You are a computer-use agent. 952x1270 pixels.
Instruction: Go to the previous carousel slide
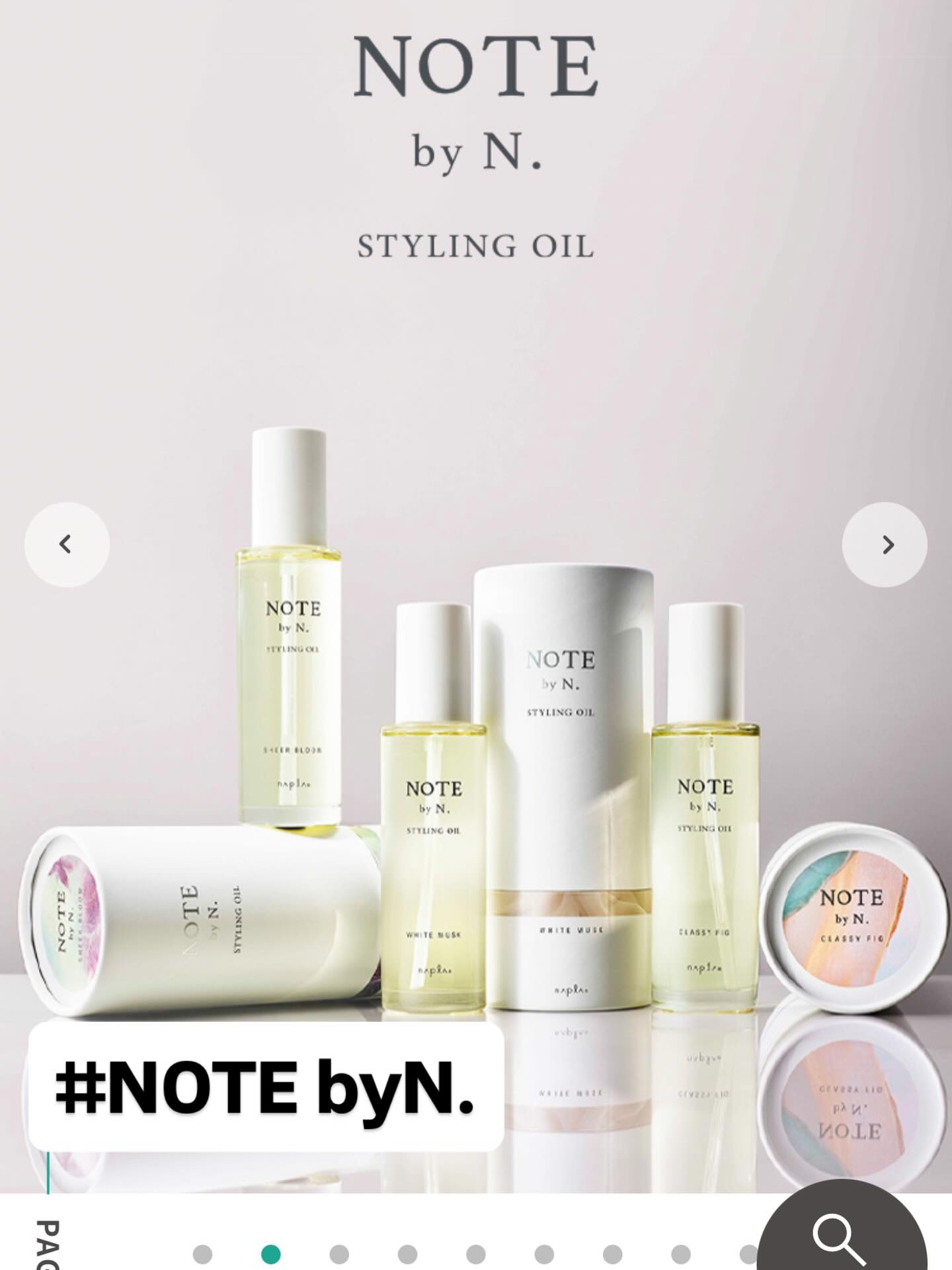tap(67, 544)
